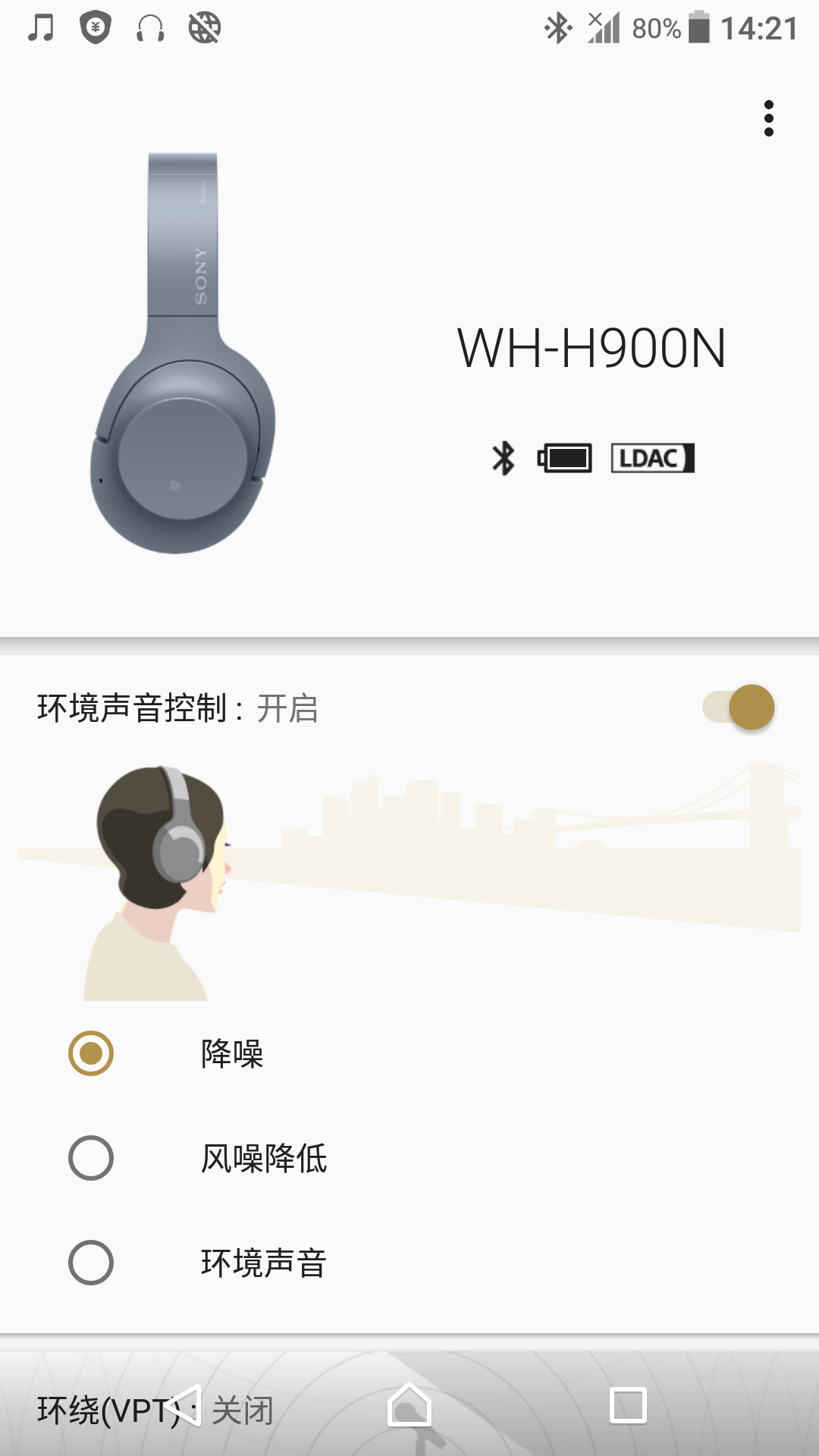Open the three-dot overflow menu
The width and height of the screenshot is (819, 1456).
point(768,118)
